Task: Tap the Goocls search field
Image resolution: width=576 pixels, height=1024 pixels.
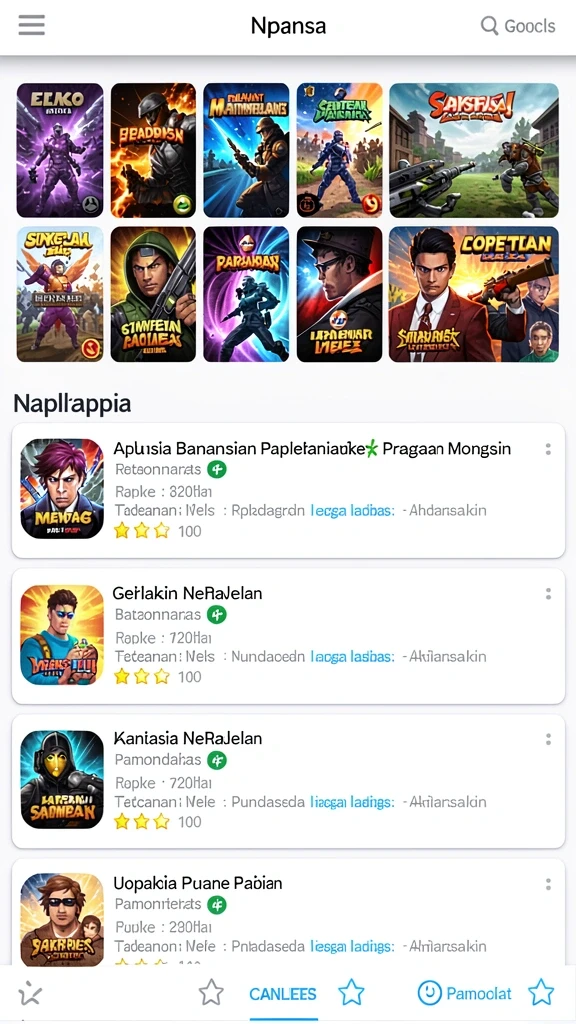Action: click(x=518, y=26)
